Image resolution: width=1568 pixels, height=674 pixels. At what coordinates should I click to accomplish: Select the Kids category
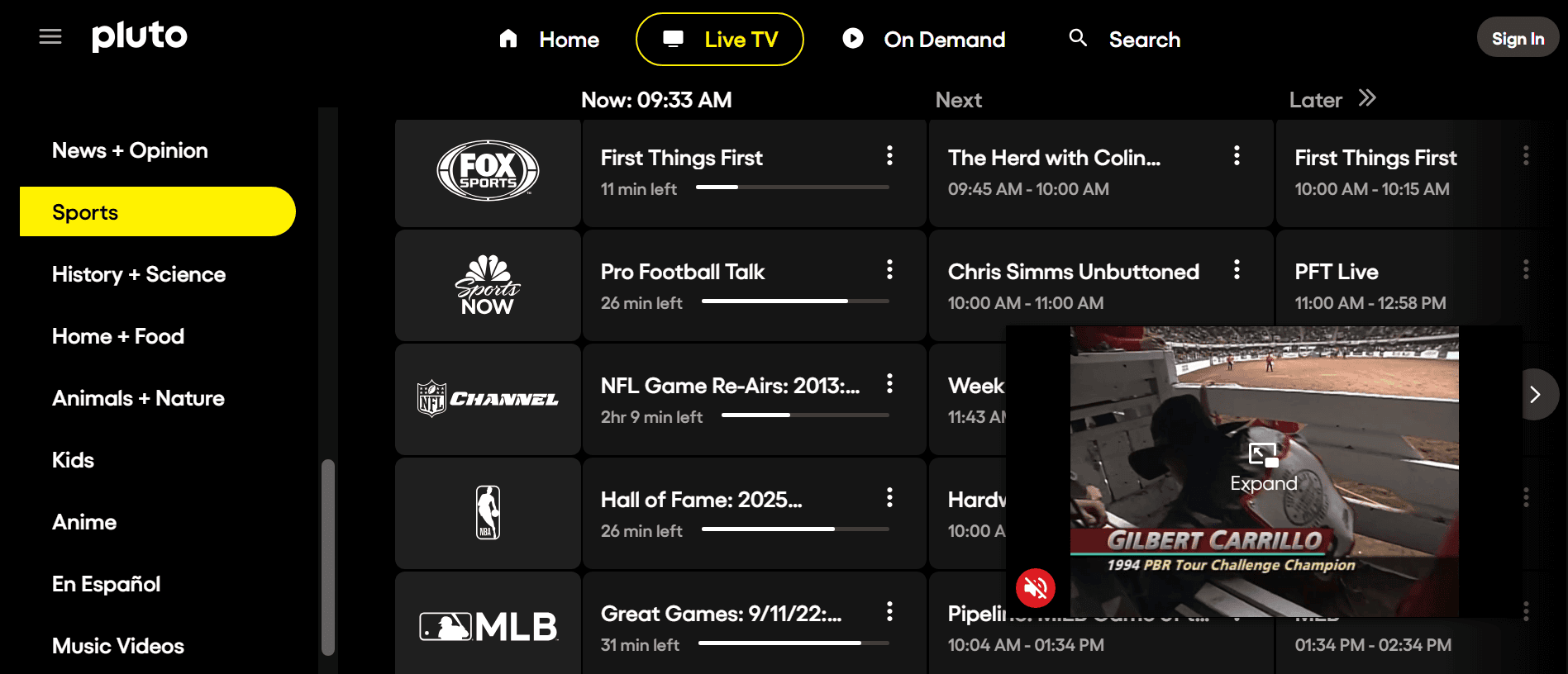pos(74,460)
